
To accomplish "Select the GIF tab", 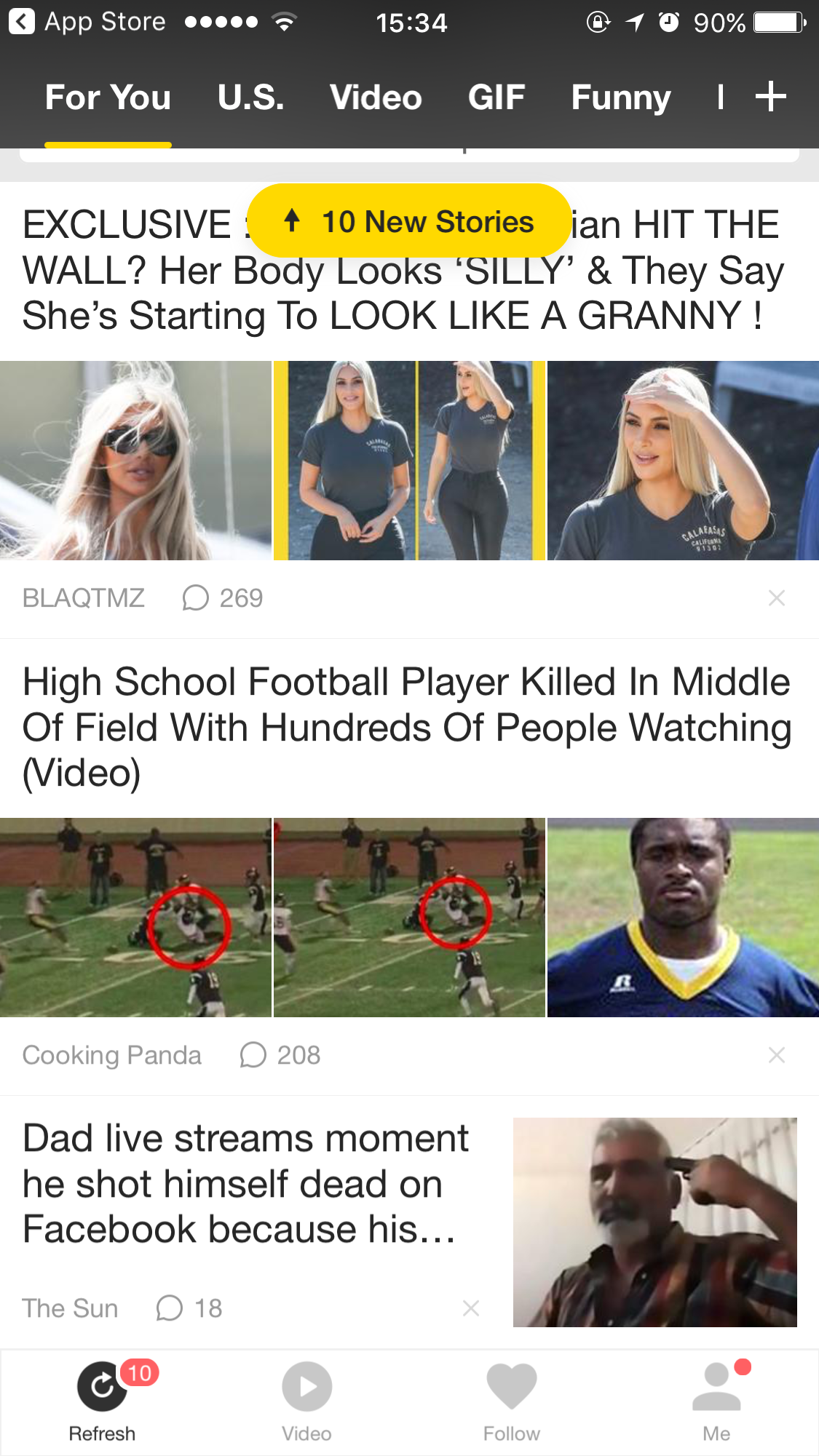I will point(496,98).
